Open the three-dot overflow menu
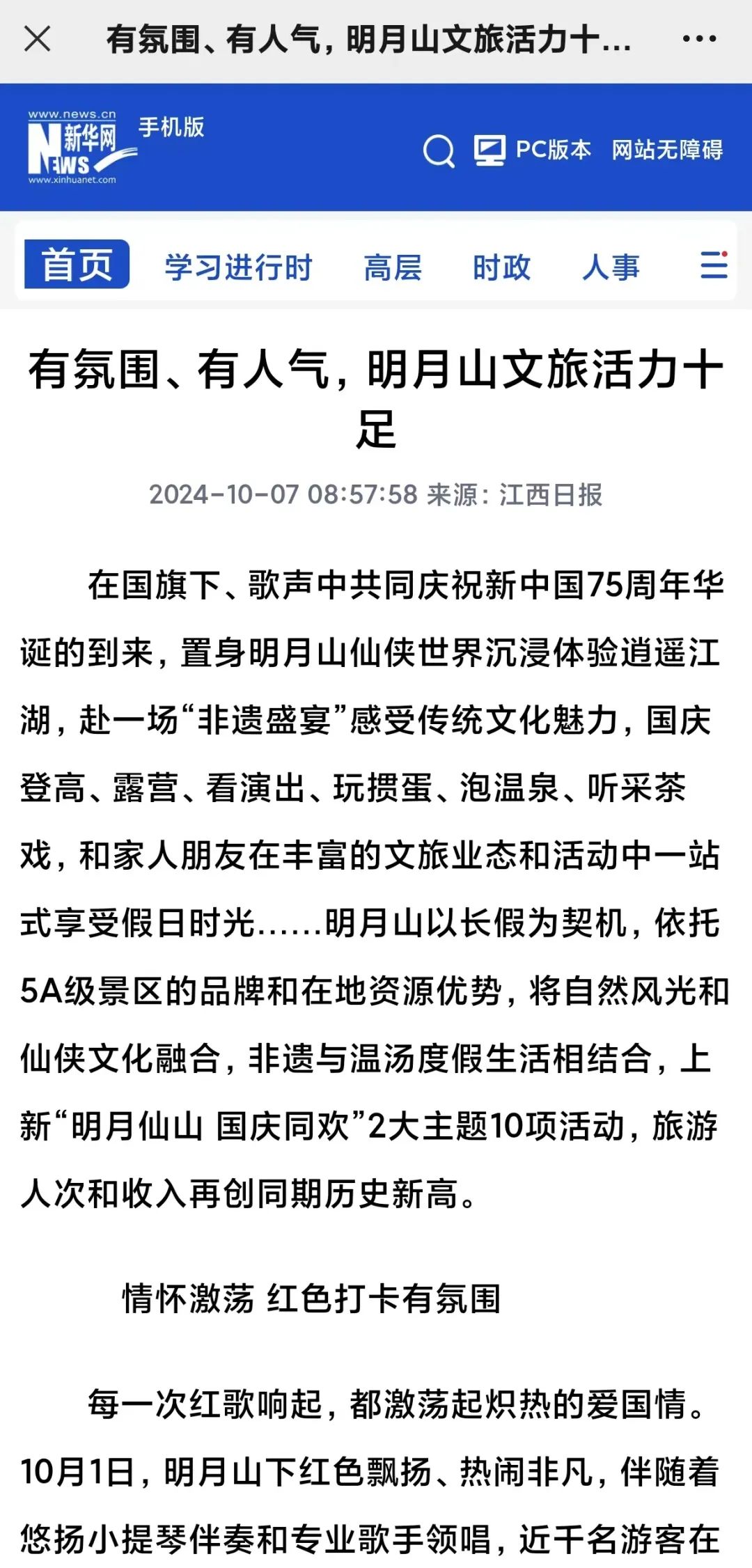 pos(699,39)
